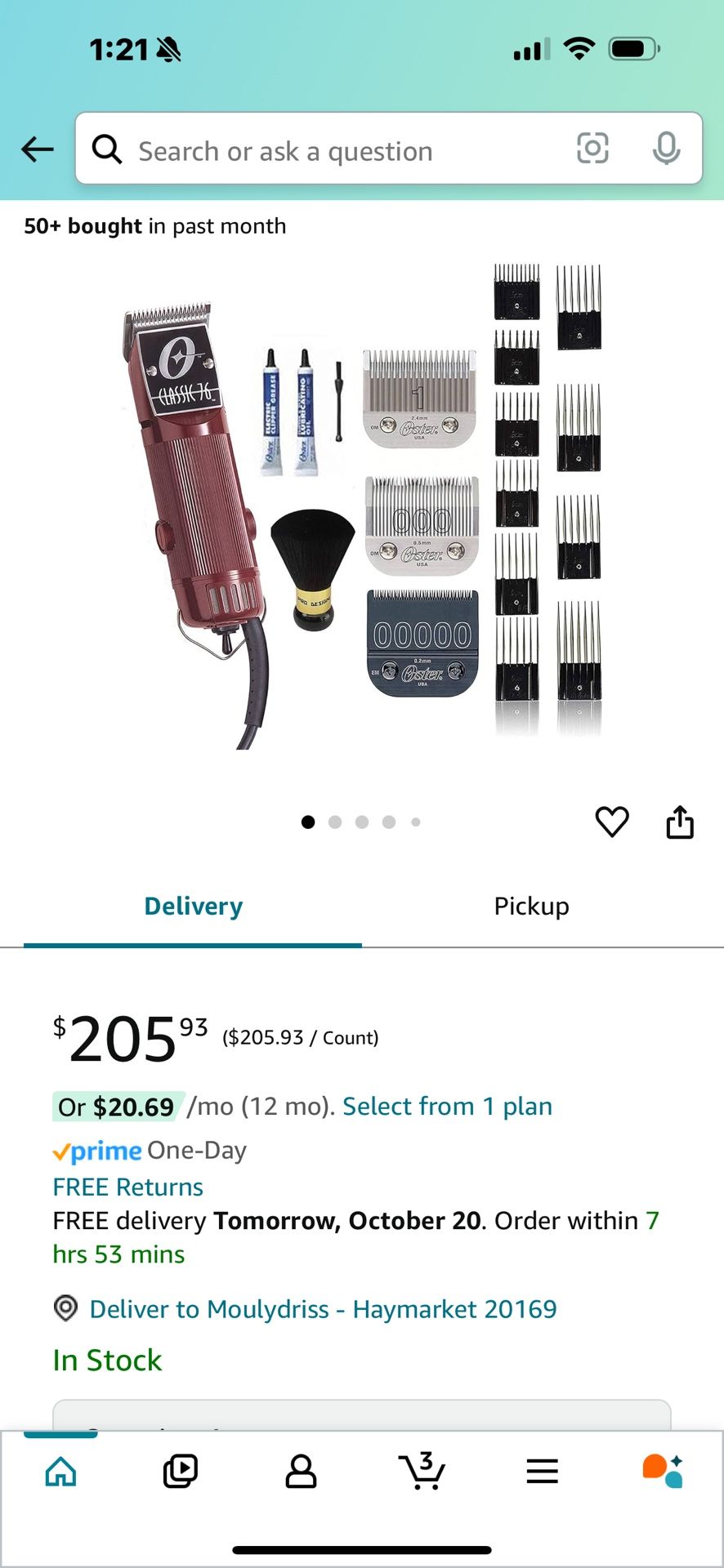Screen dimensions: 724x1568
Task: Share this product
Action: coord(680,822)
